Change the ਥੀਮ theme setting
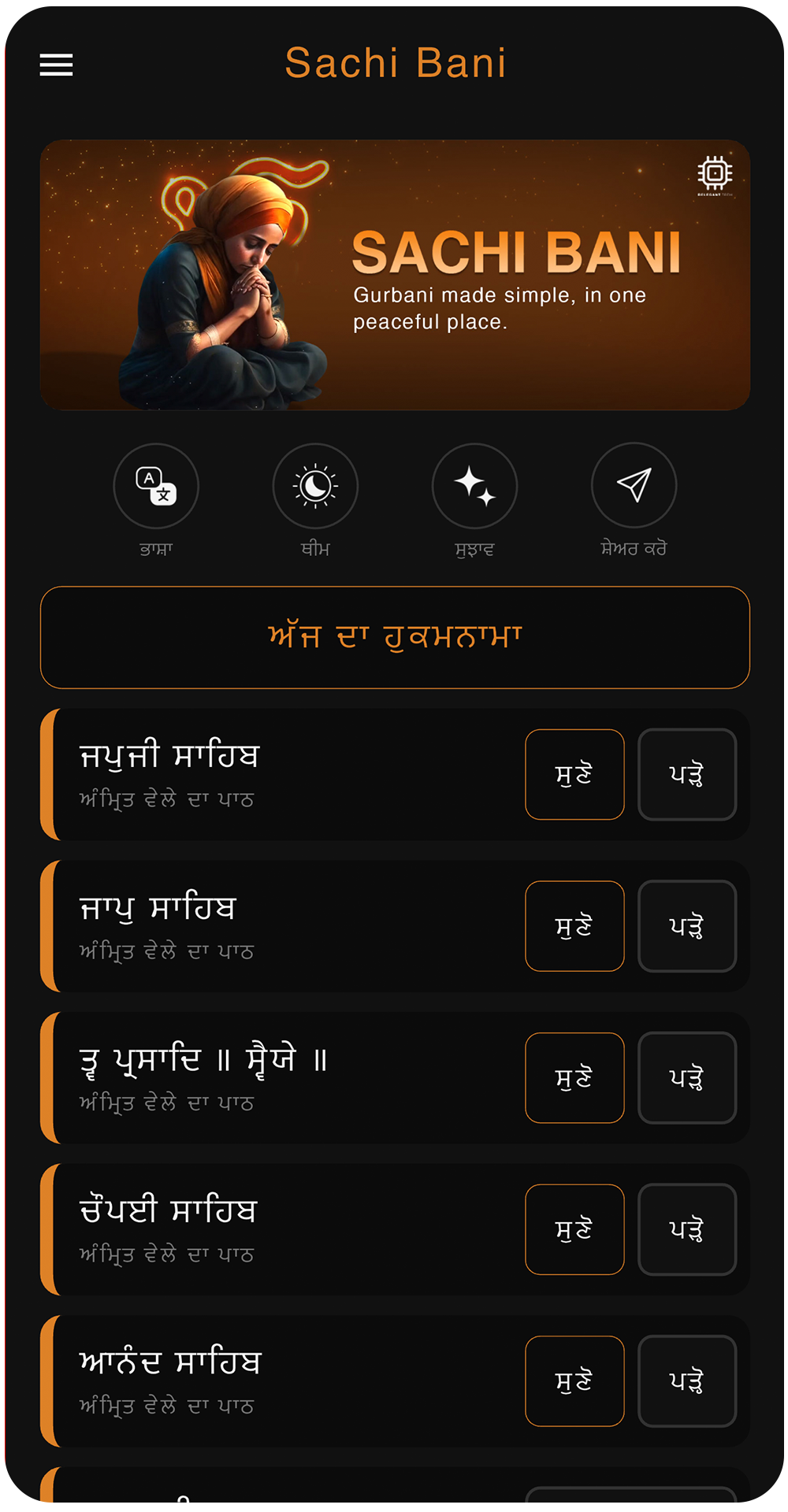788x1512 pixels. click(x=315, y=486)
